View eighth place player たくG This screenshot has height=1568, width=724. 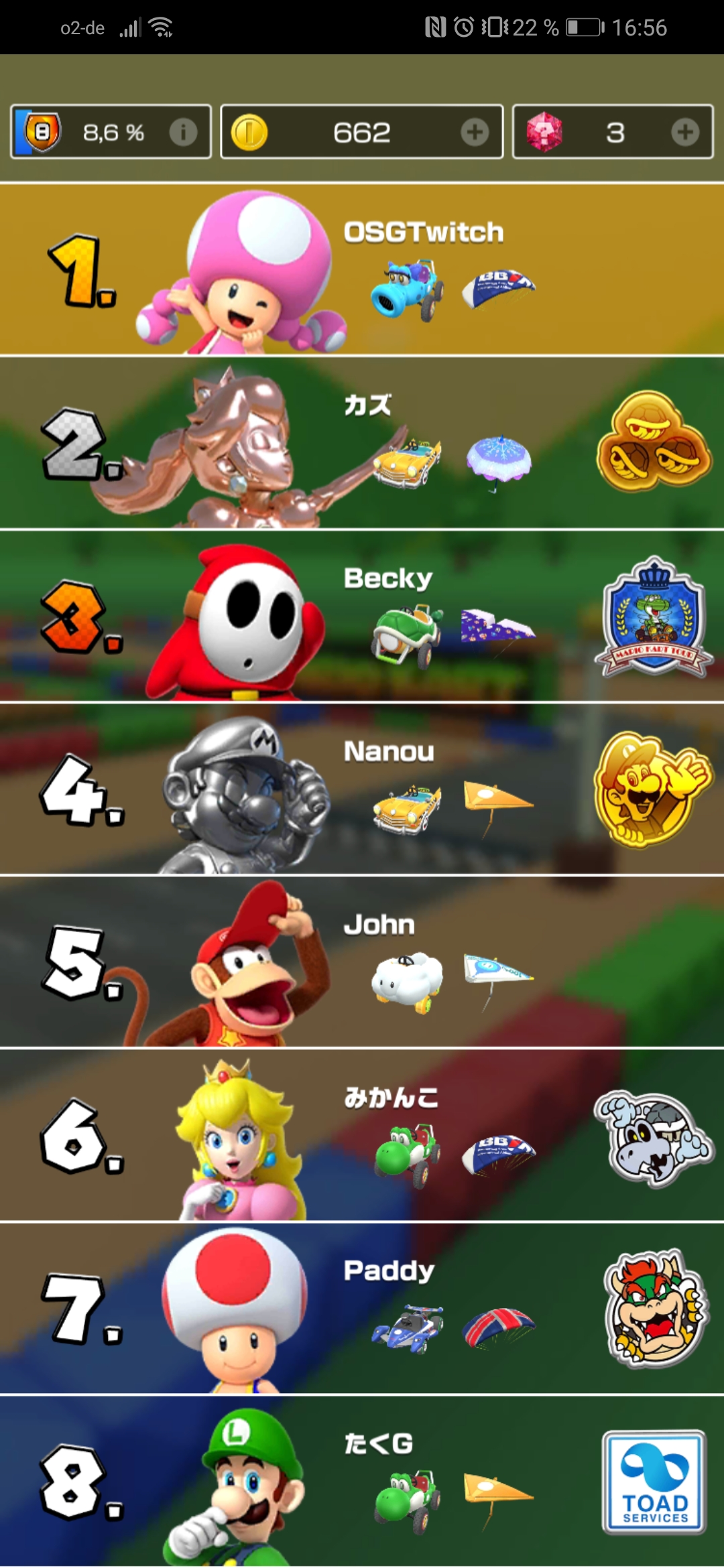[362, 1480]
